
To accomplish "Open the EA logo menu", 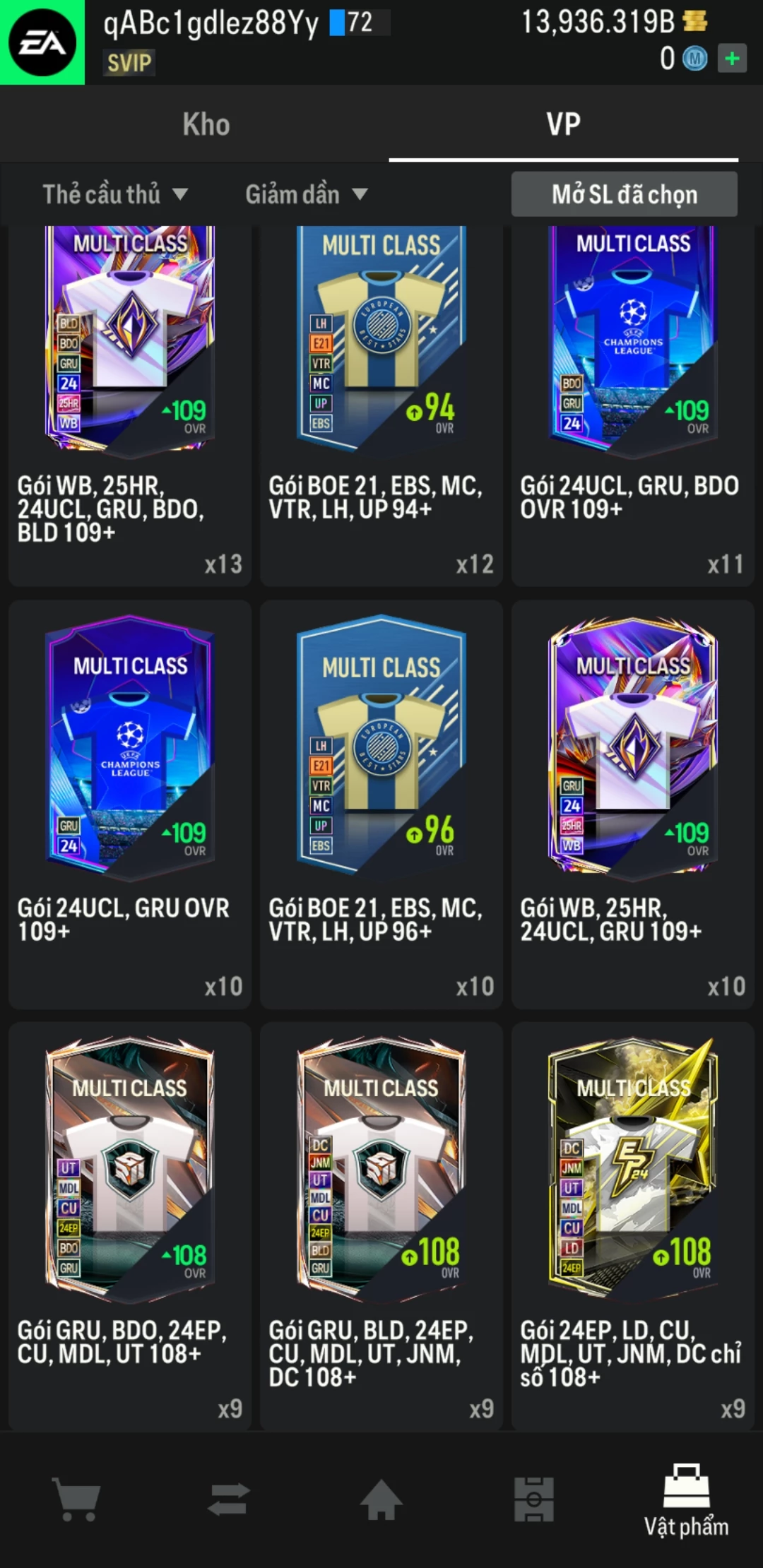I will tap(42, 42).
